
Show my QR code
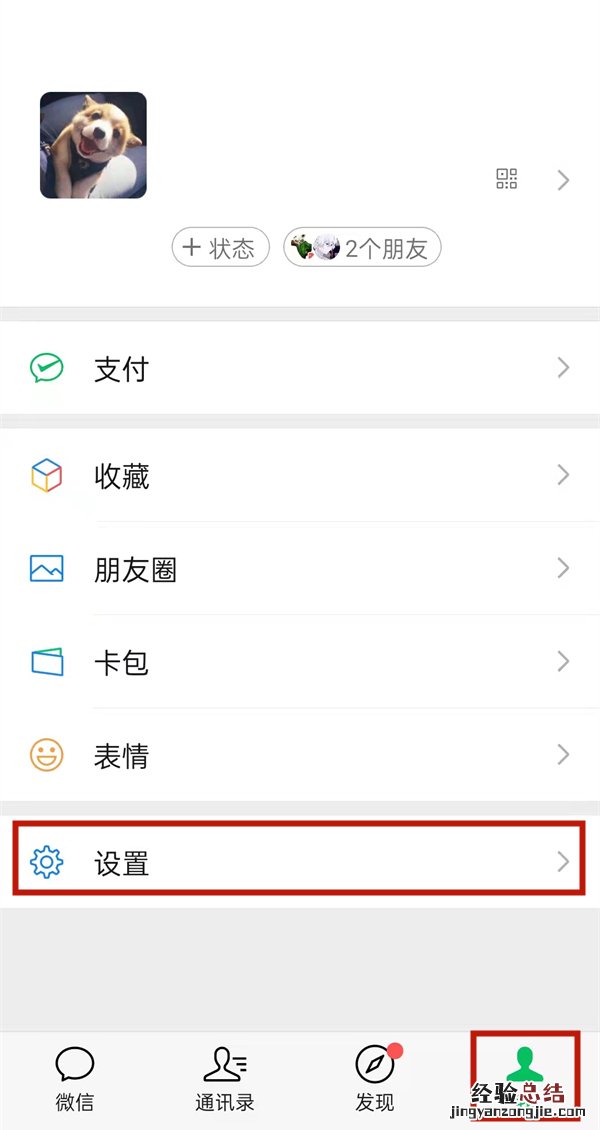(x=507, y=179)
